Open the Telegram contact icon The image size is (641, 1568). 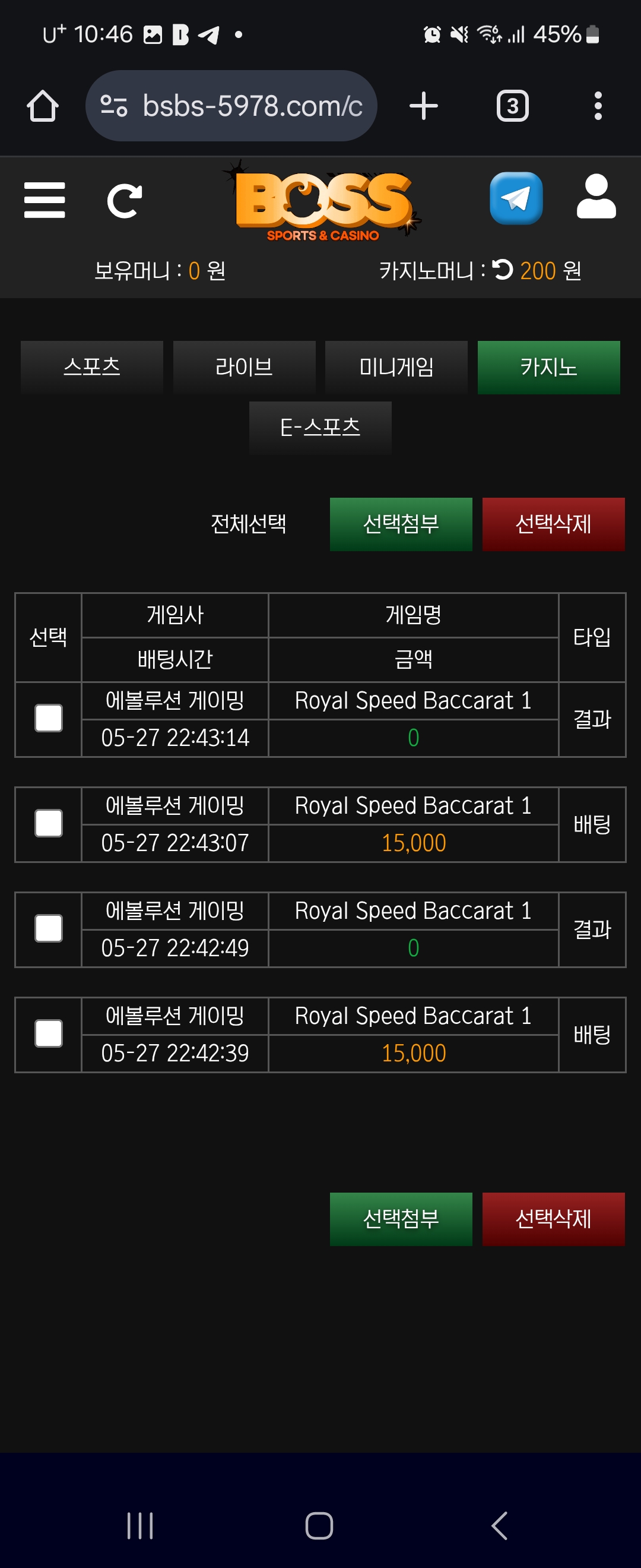click(516, 198)
